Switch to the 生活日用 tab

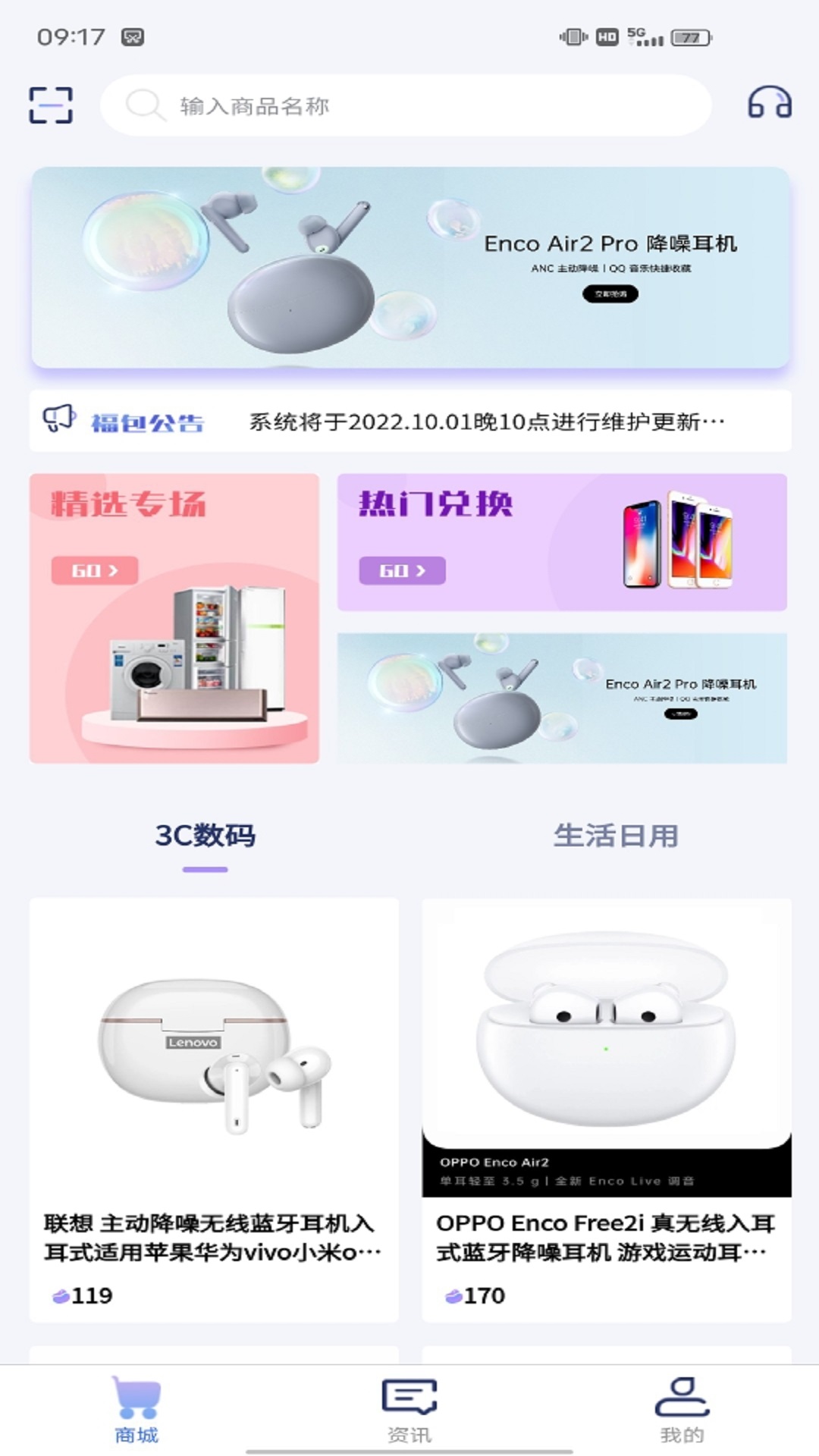(x=616, y=836)
